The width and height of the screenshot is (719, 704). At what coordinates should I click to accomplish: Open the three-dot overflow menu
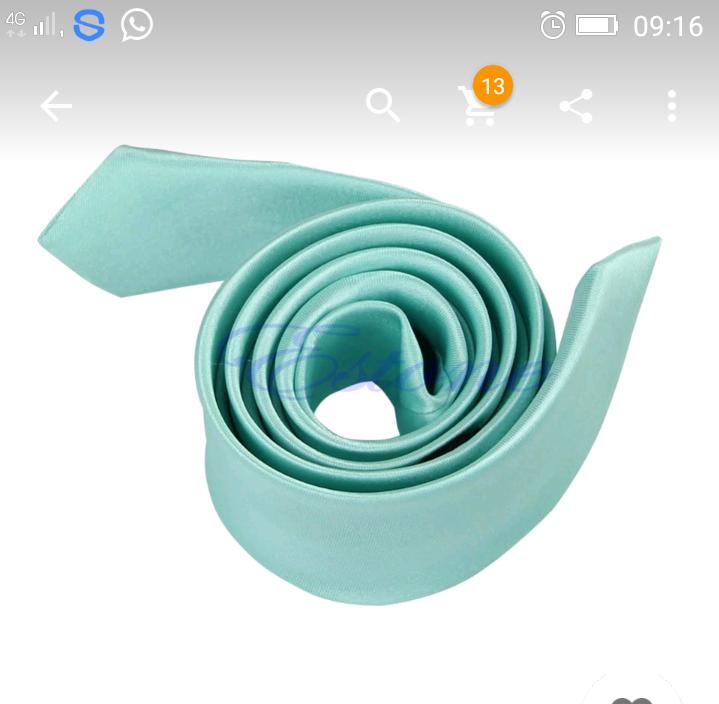click(672, 106)
